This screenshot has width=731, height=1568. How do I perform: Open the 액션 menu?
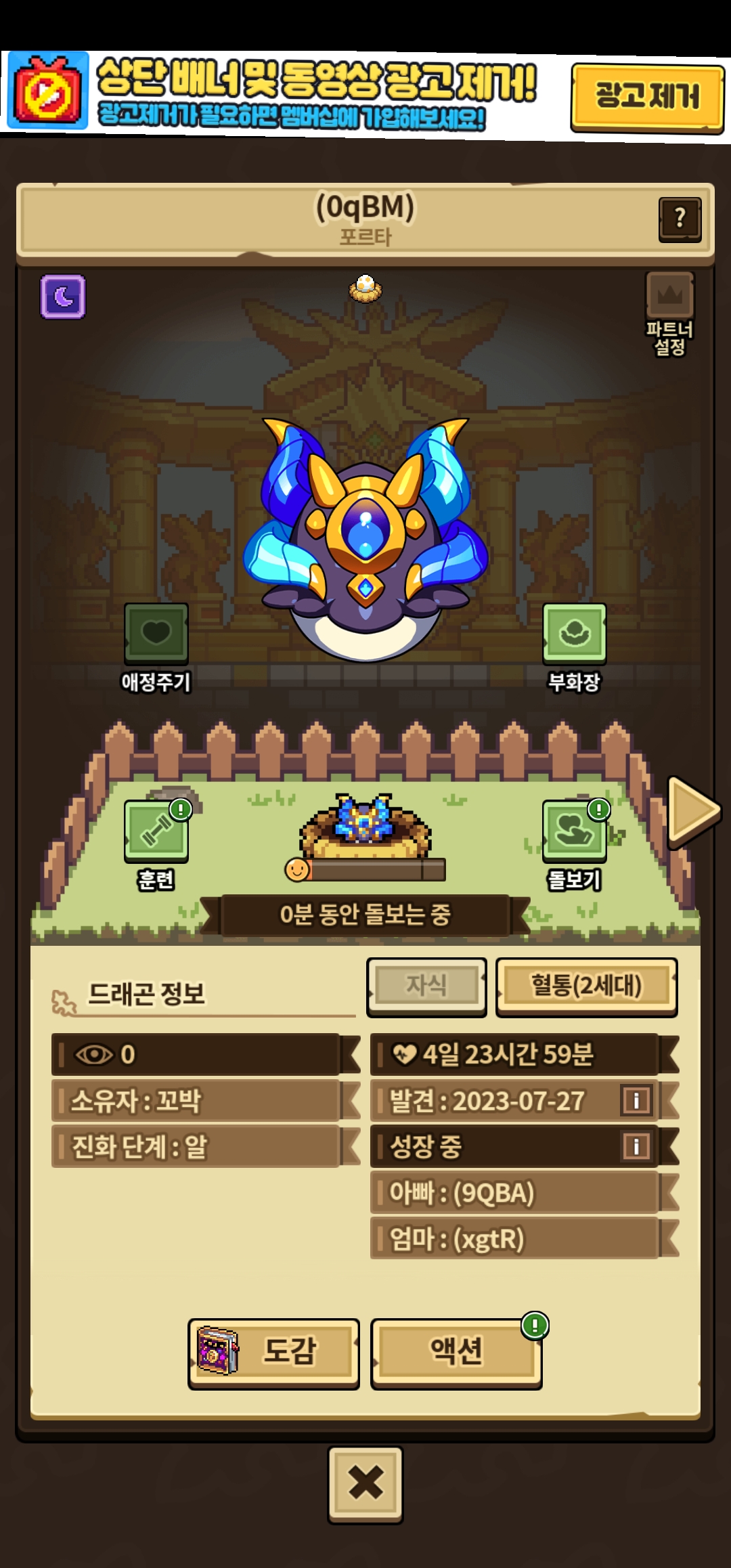[456, 1351]
